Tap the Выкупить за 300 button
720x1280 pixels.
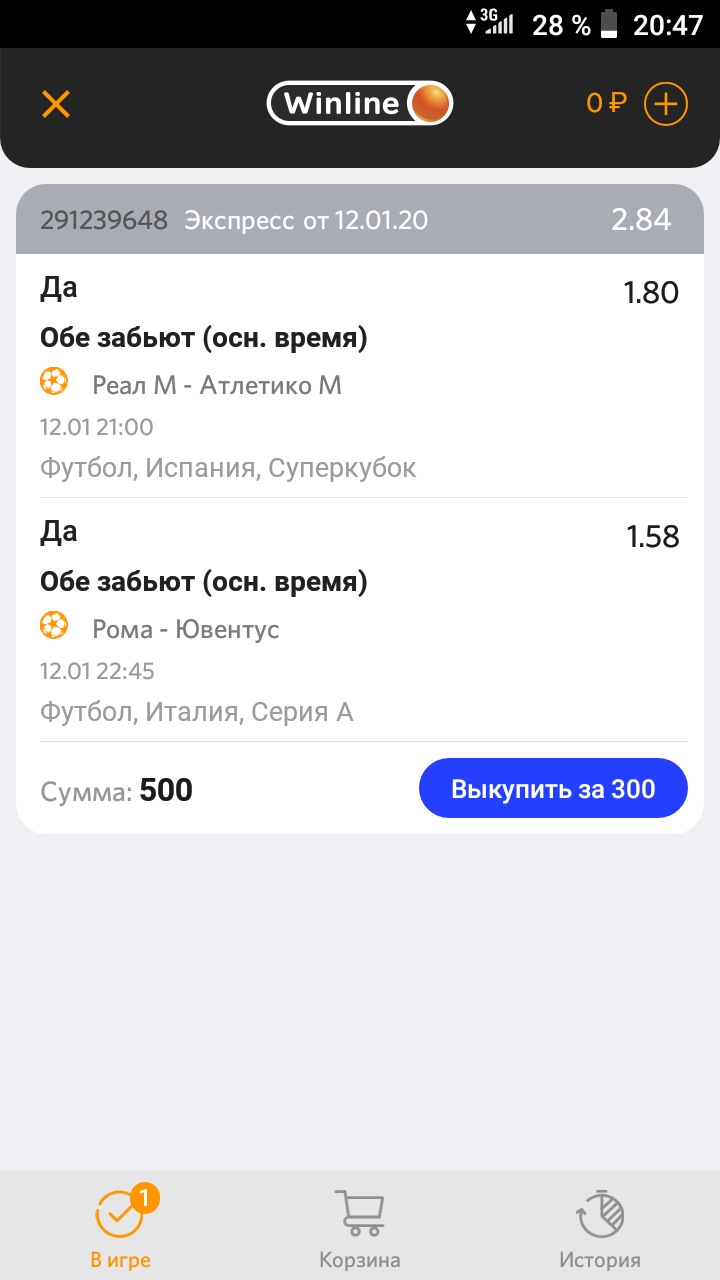(553, 789)
